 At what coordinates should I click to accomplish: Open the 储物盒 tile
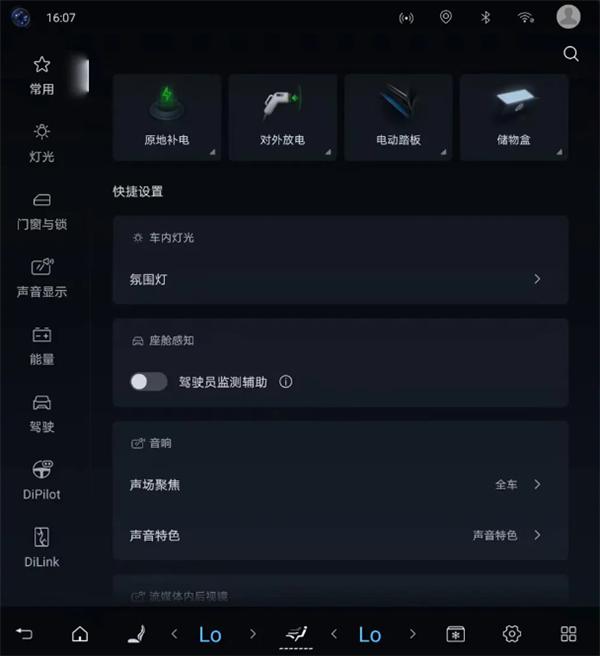tap(514, 118)
